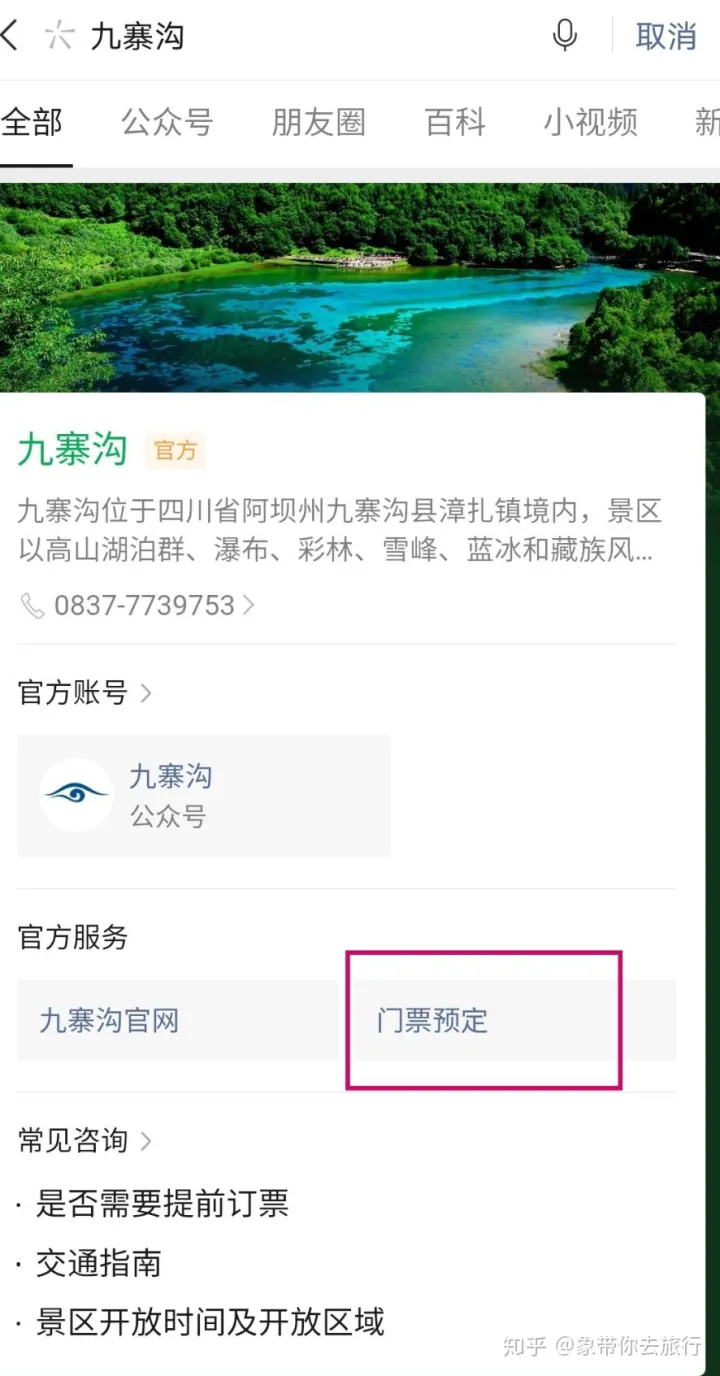Open 门票预定 ticket booking

pyautogui.click(x=430, y=1021)
